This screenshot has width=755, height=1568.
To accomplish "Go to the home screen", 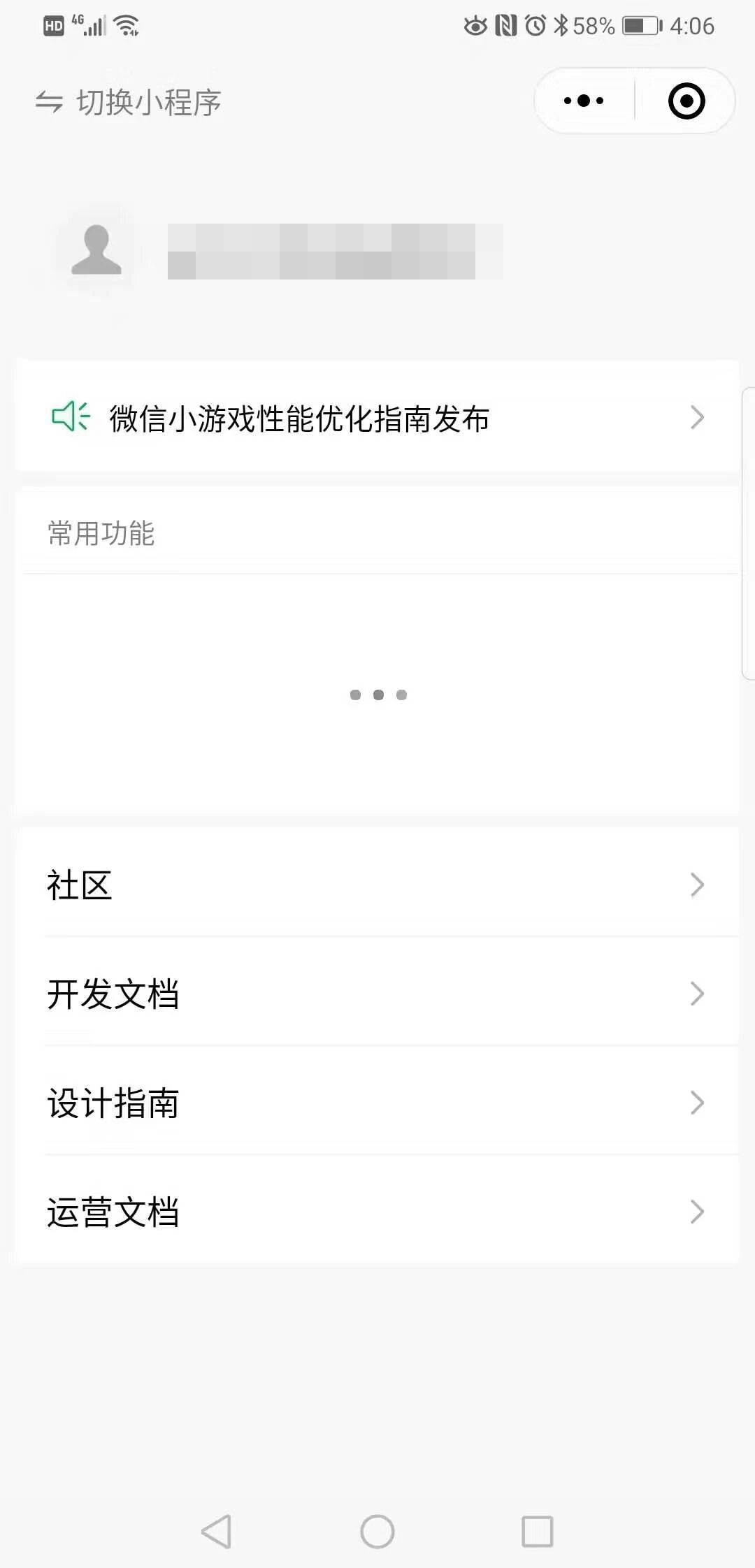I will (377, 1532).
